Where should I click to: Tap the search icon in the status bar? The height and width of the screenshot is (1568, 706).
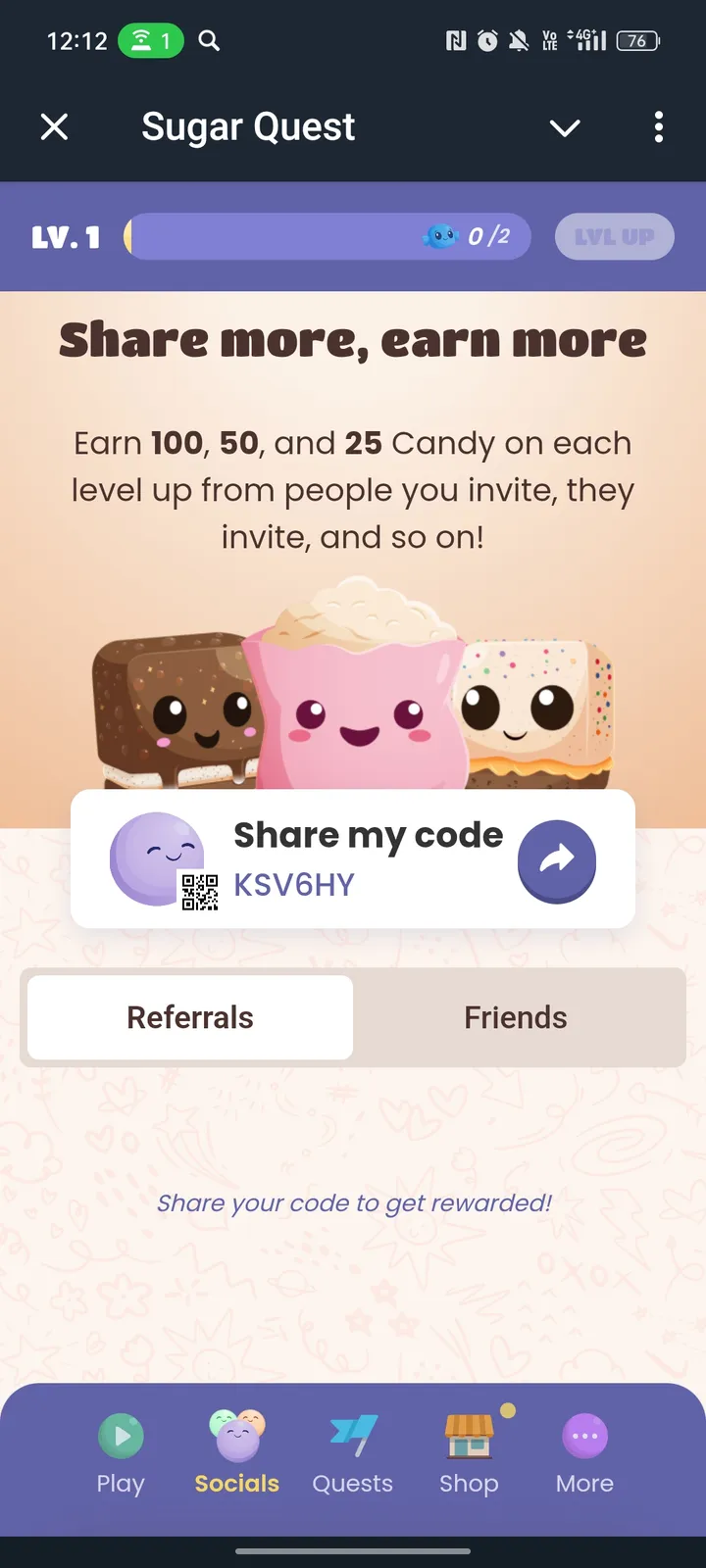pyautogui.click(x=208, y=41)
